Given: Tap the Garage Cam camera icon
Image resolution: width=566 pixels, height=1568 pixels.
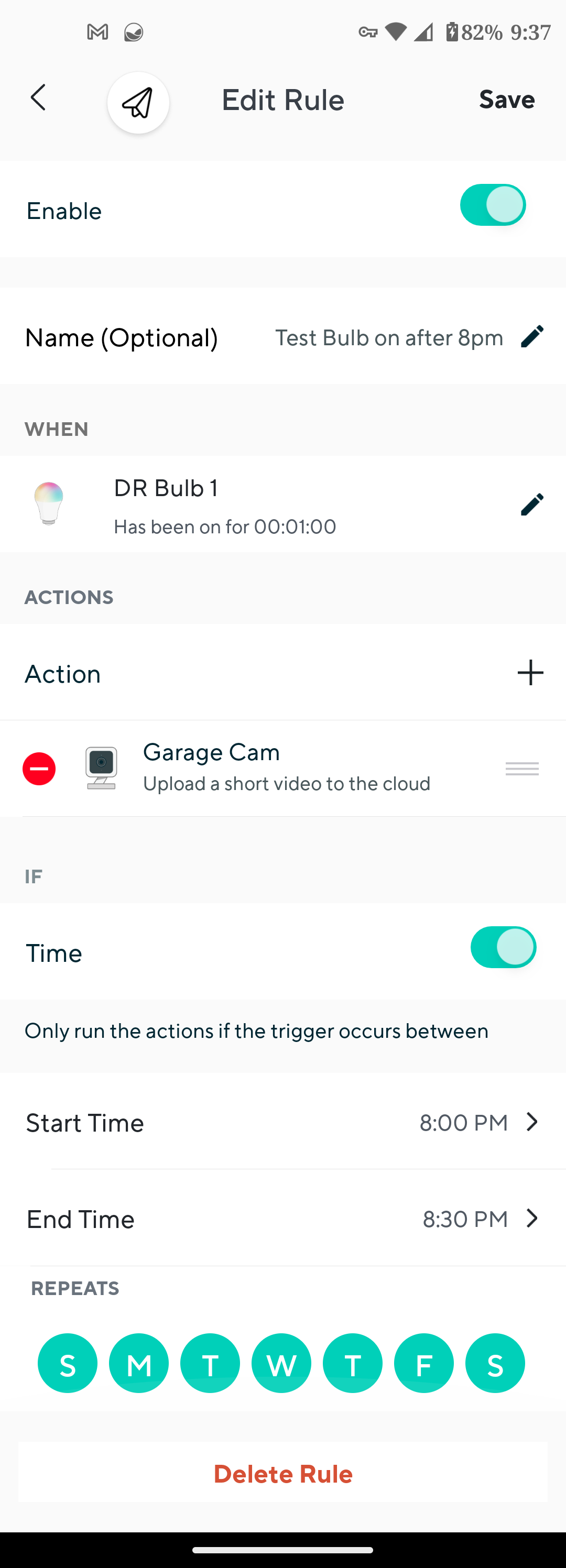Looking at the screenshot, I should tap(101, 767).
